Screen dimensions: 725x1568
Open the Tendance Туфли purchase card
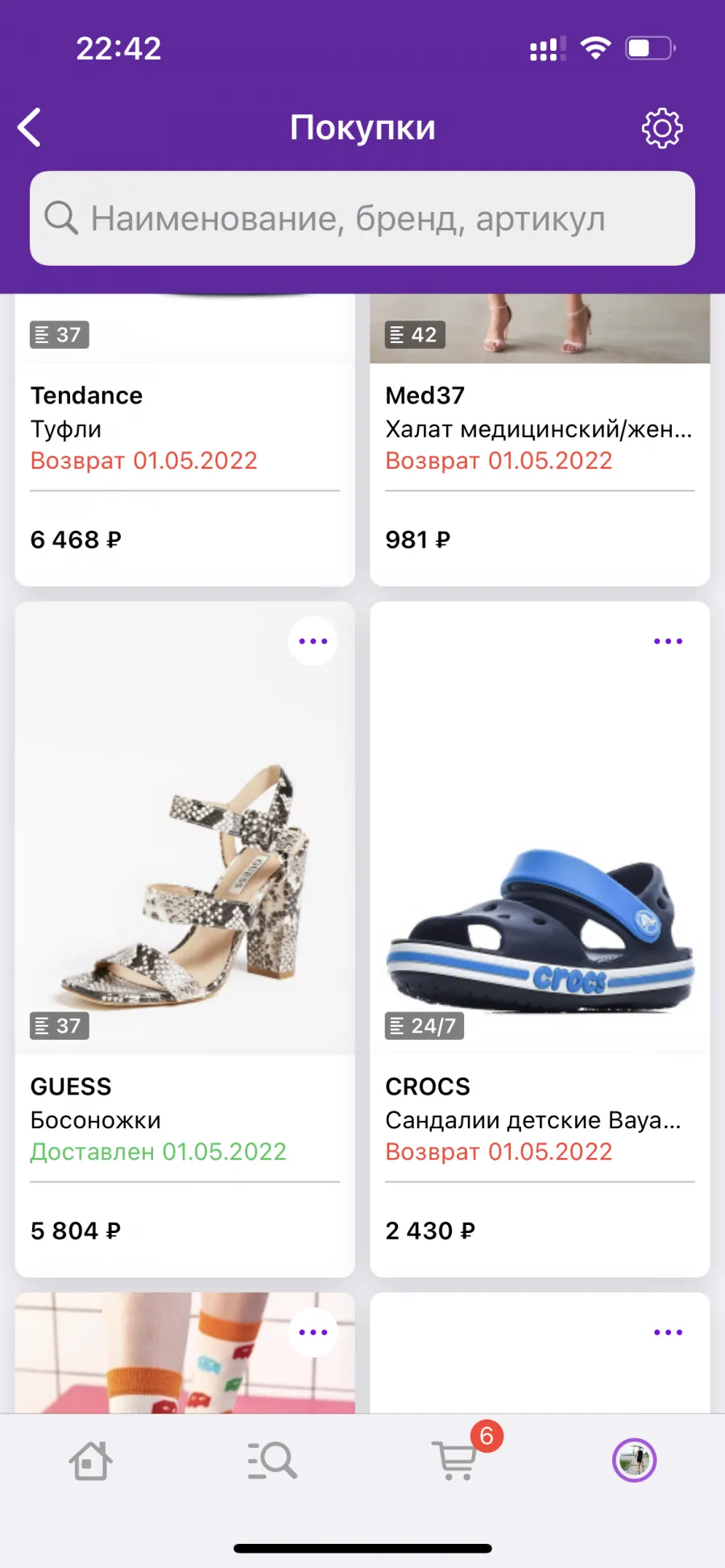click(184, 440)
